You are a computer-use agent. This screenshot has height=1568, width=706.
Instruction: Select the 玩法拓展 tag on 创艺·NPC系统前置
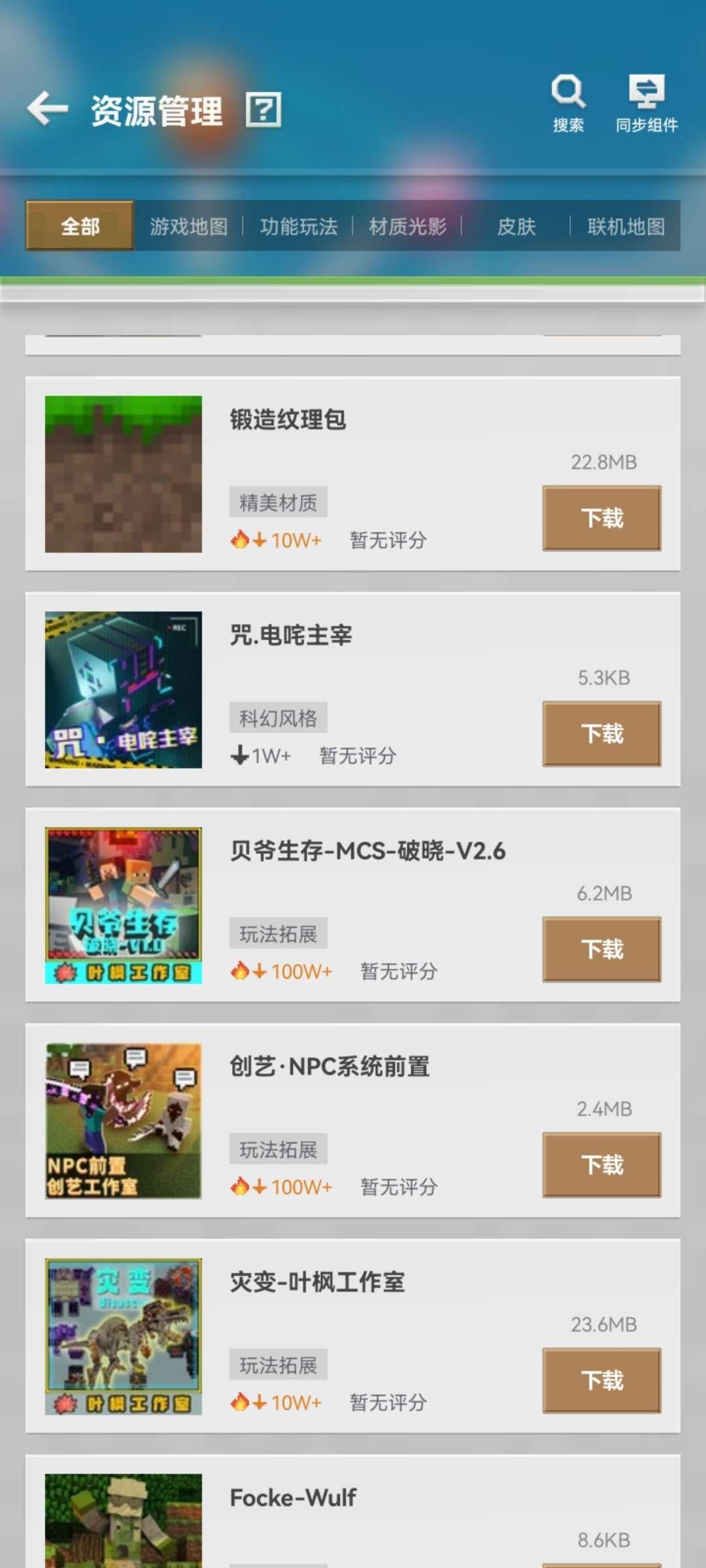coord(278,1148)
